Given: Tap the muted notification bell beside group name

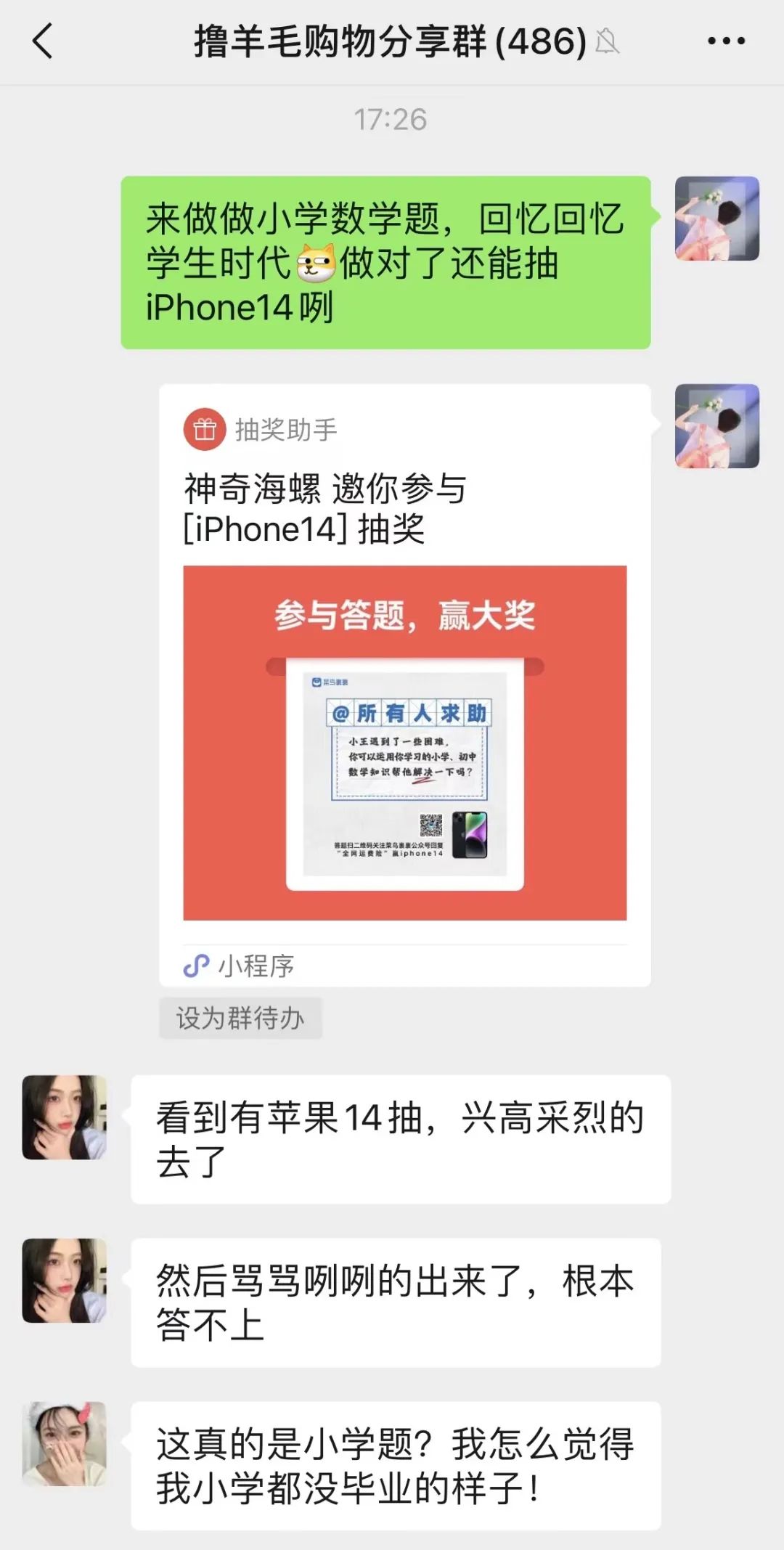Looking at the screenshot, I should point(608,42).
